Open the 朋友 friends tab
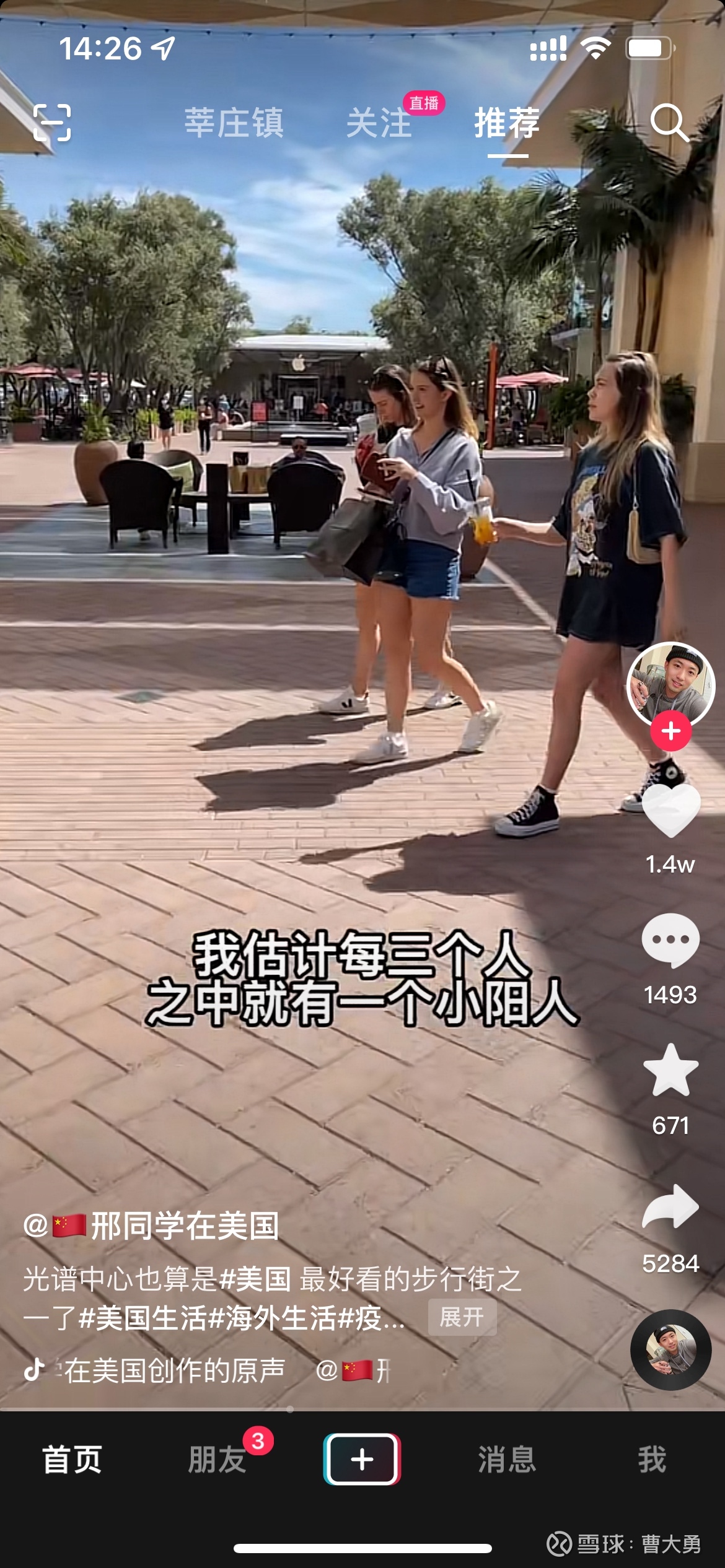Screen dimensions: 725x1568 [217, 1460]
